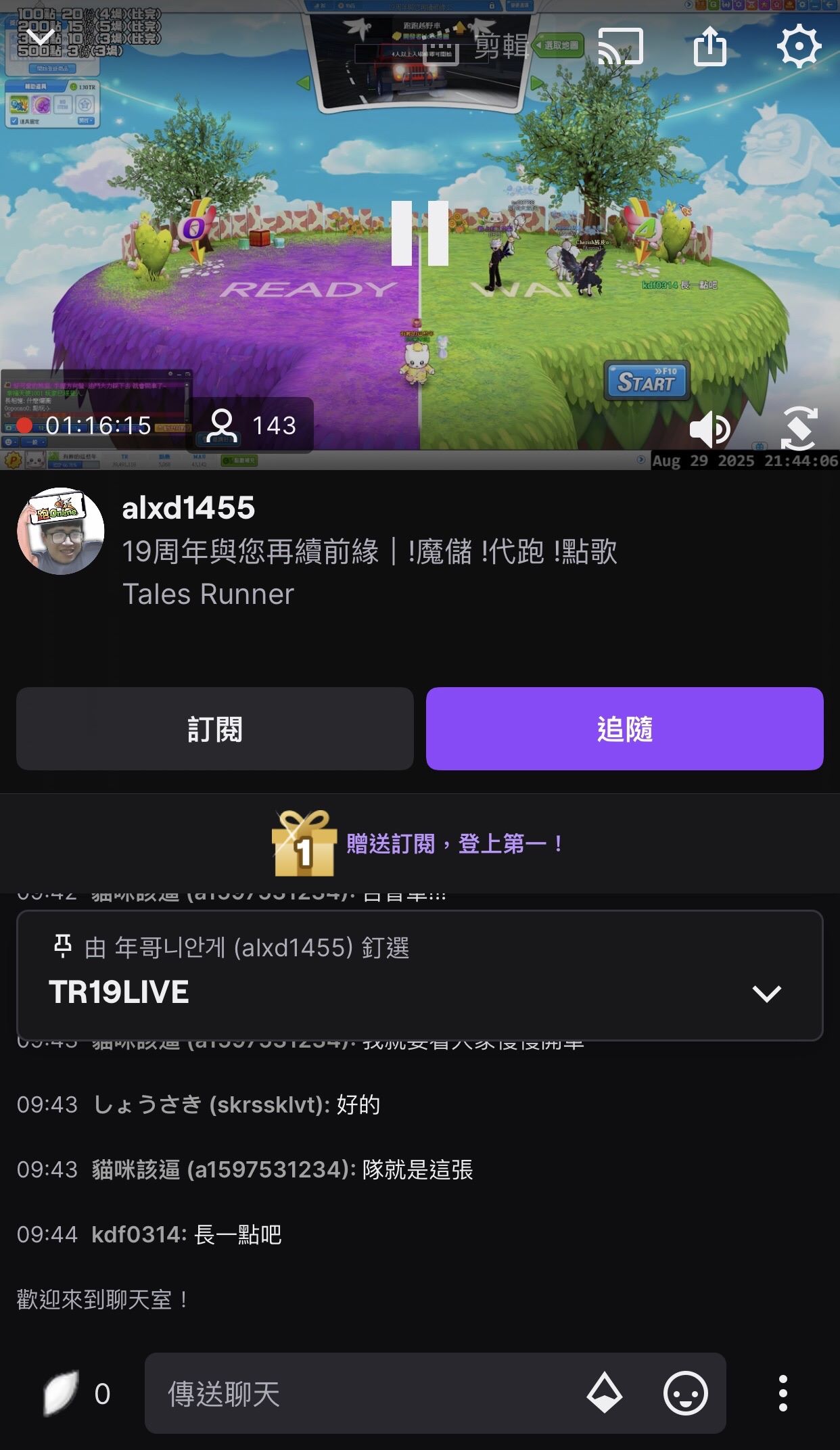Share this stream
The height and width of the screenshot is (1450, 840).
tap(710, 47)
